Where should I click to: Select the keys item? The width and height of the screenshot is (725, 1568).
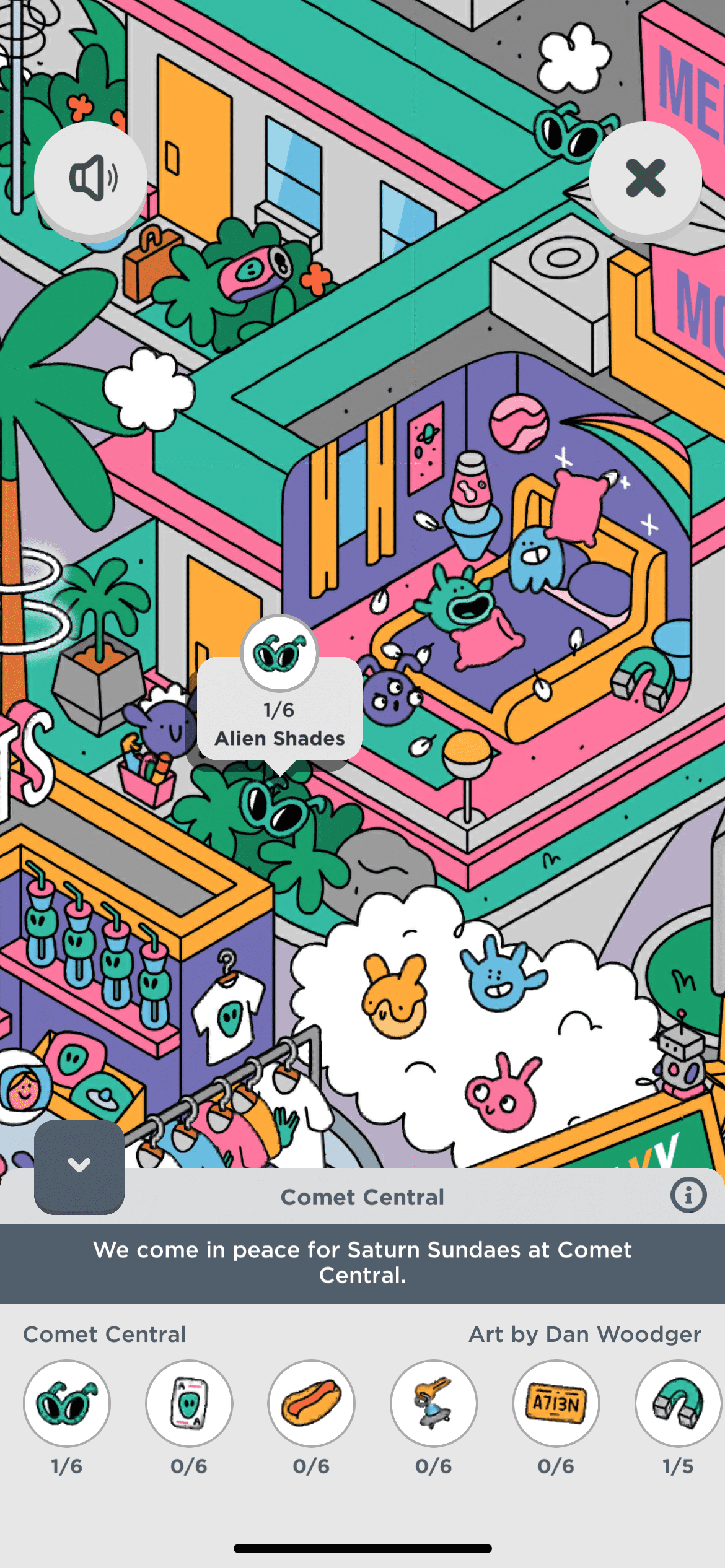pyautogui.click(x=434, y=1403)
